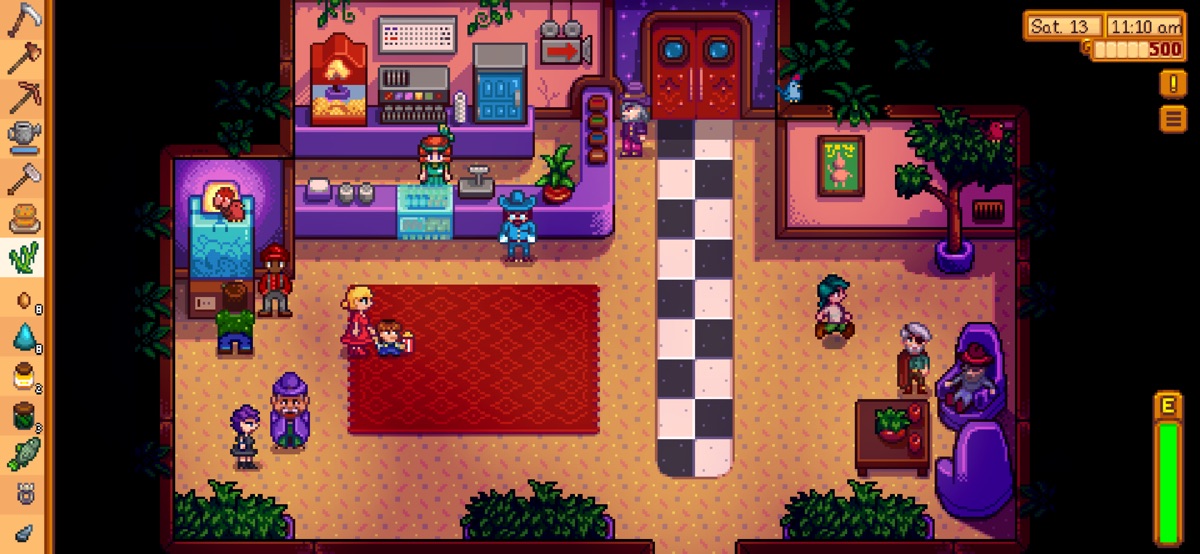Select the blue droplet item in toolbar
The width and height of the screenshot is (1200, 554).
pyautogui.click(x=24, y=337)
